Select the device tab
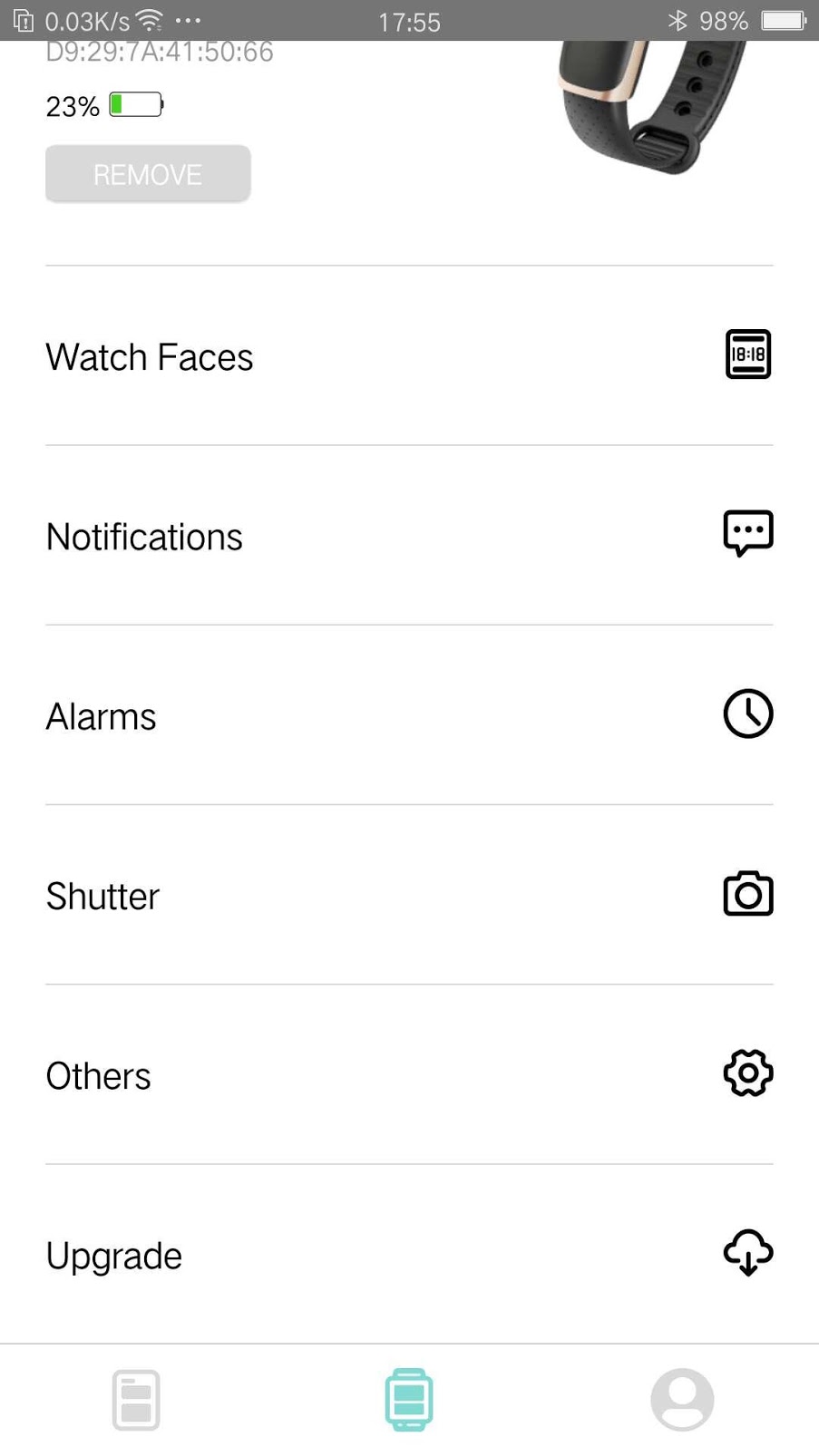This screenshot has width=819, height=1456. coord(409,1400)
